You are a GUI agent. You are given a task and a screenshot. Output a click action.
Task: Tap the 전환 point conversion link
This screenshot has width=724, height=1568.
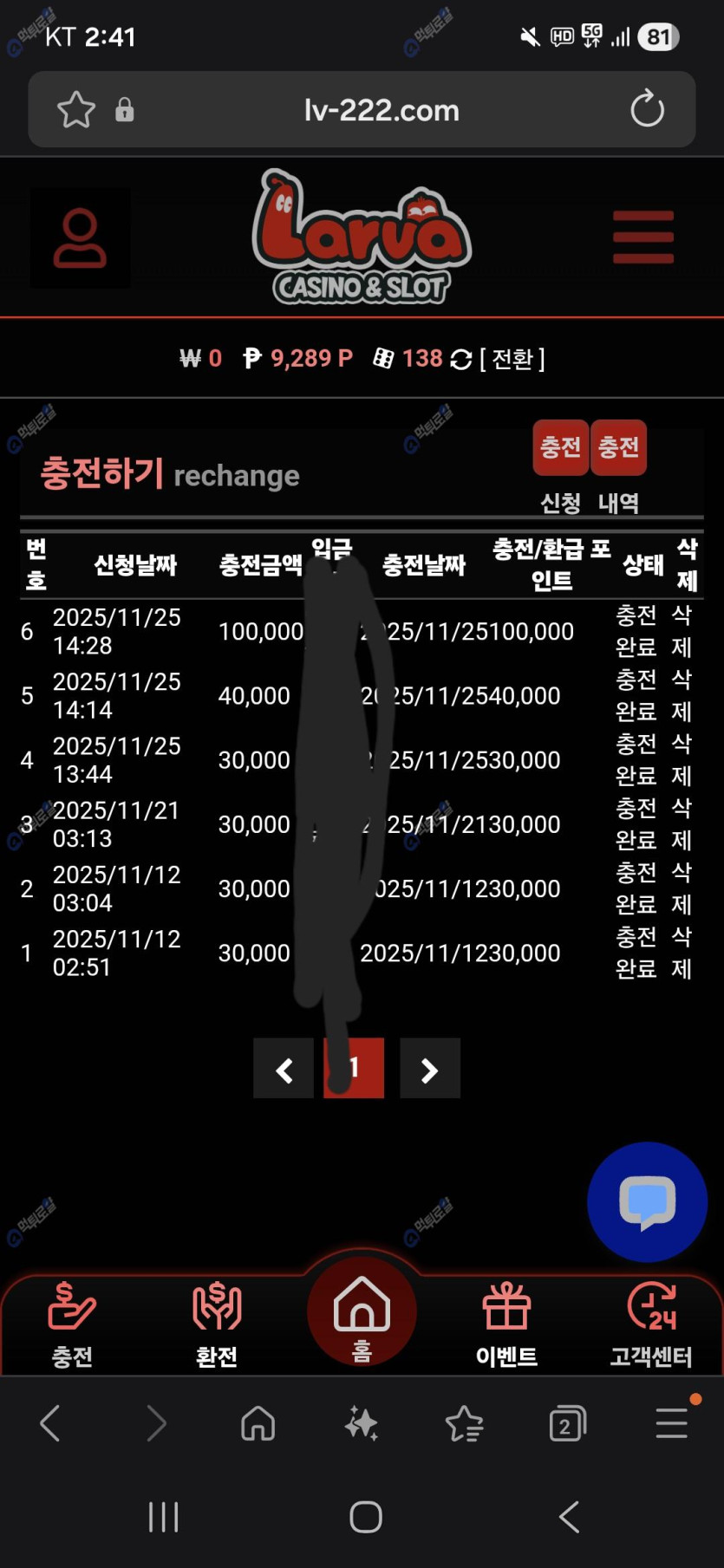[512, 359]
